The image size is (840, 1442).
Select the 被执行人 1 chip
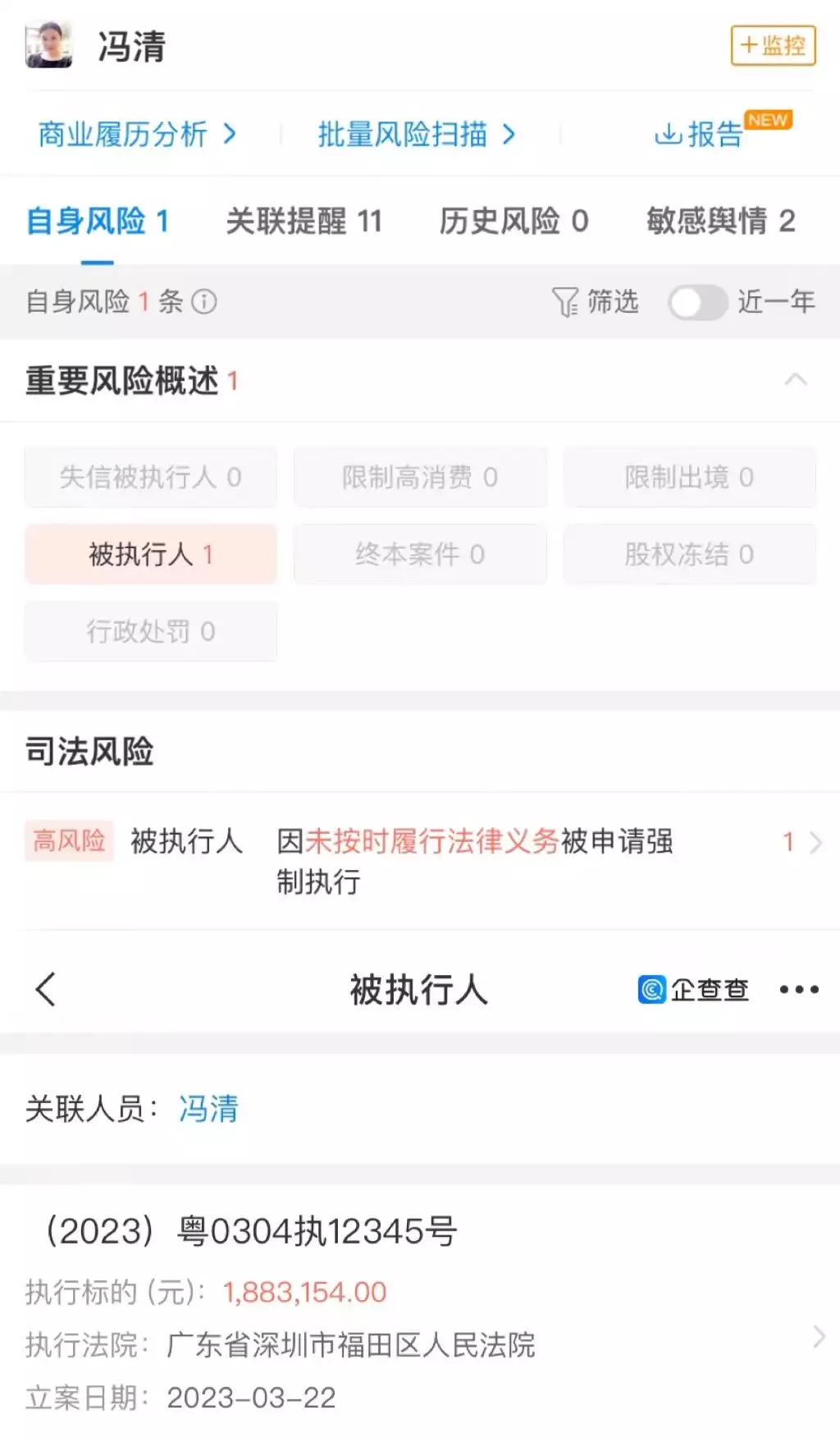[151, 554]
